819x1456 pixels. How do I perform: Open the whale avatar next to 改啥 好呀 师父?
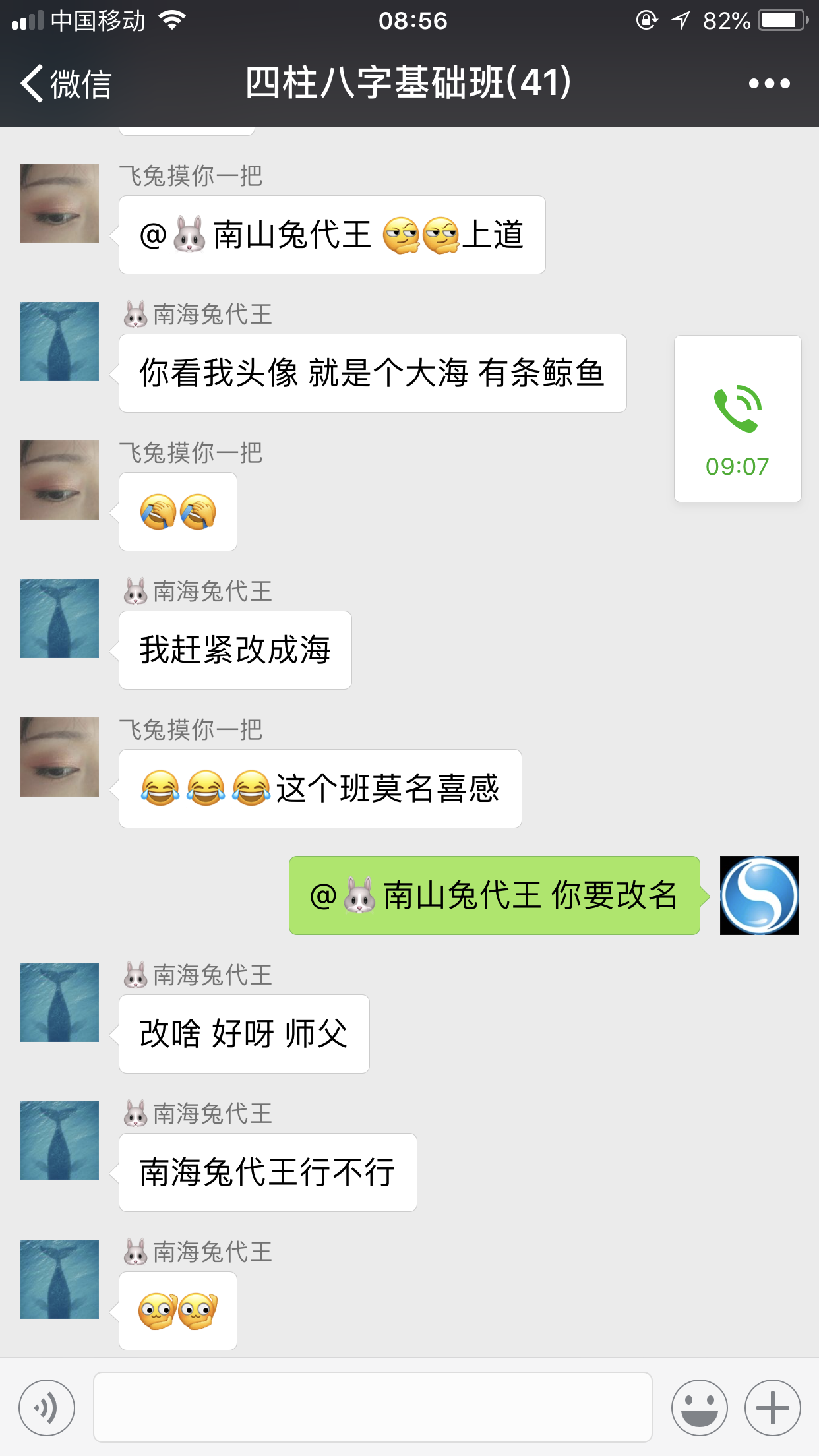pos(59,1002)
